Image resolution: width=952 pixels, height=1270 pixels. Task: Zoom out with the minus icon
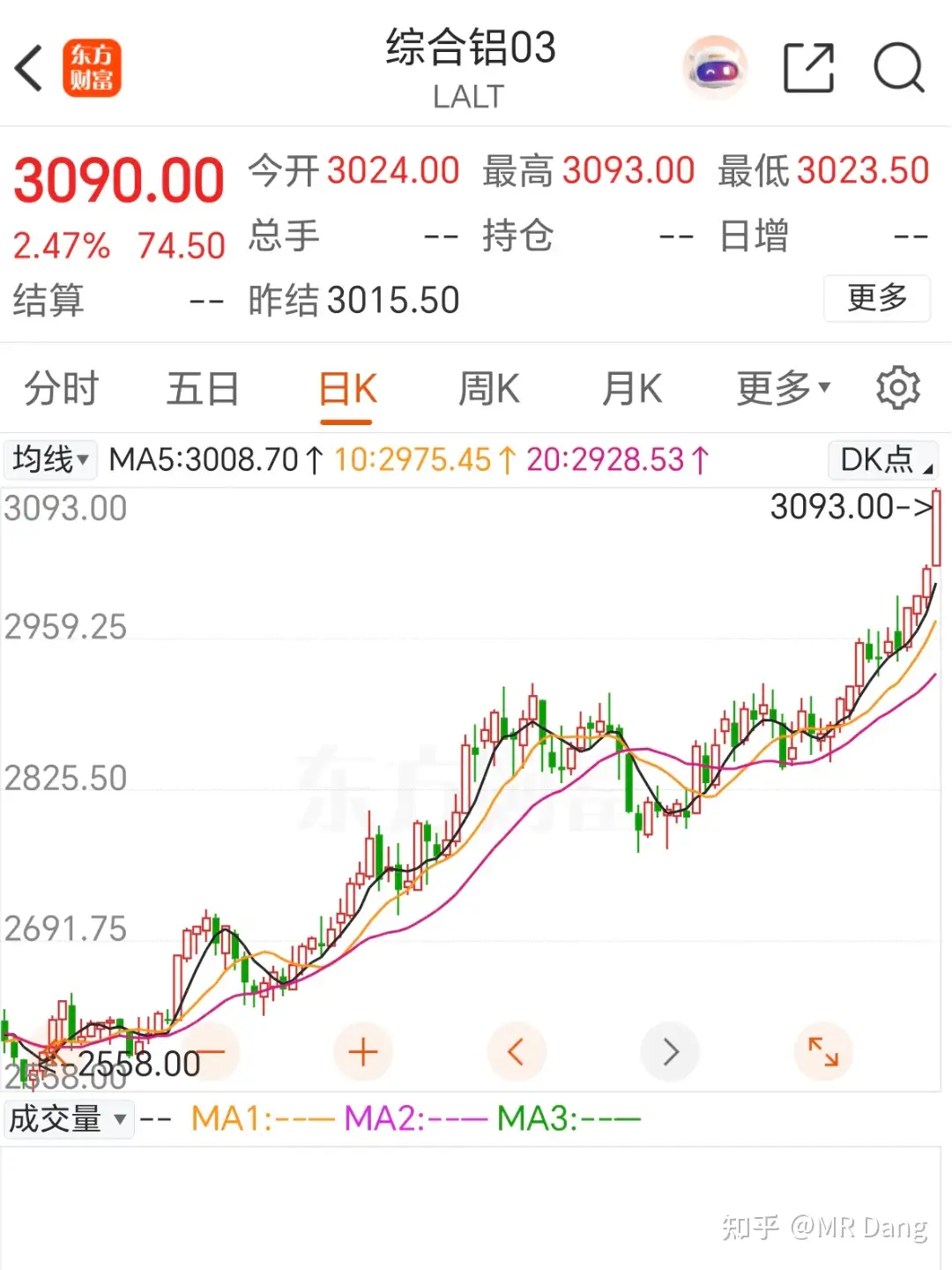(211, 1051)
